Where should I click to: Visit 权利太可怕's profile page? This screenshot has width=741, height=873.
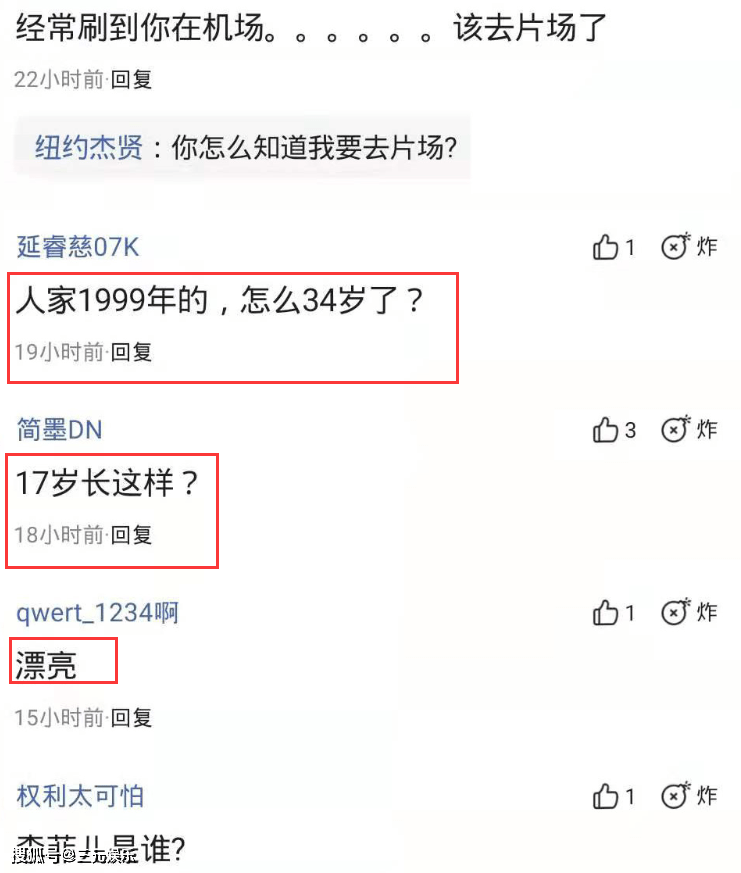(x=80, y=796)
